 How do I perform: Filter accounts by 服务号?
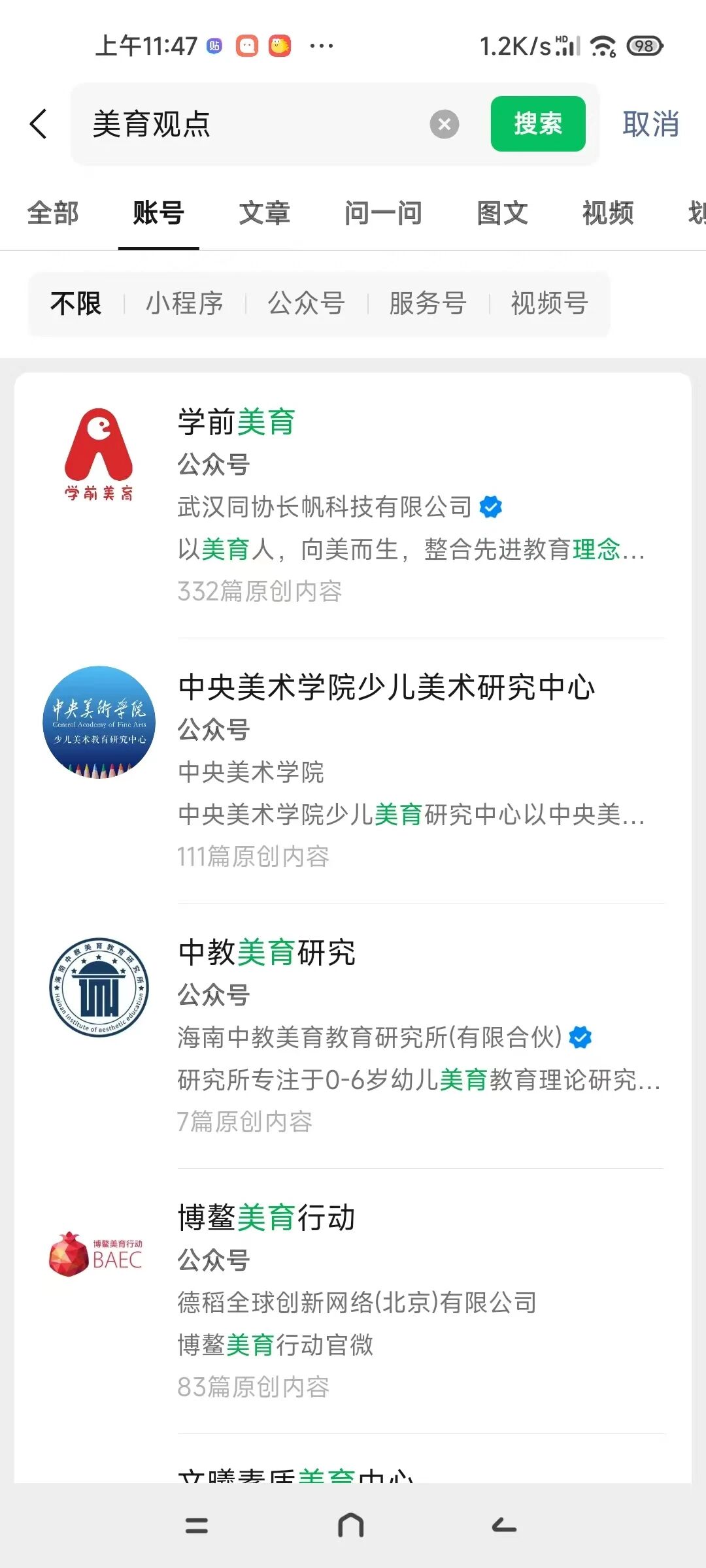[428, 304]
